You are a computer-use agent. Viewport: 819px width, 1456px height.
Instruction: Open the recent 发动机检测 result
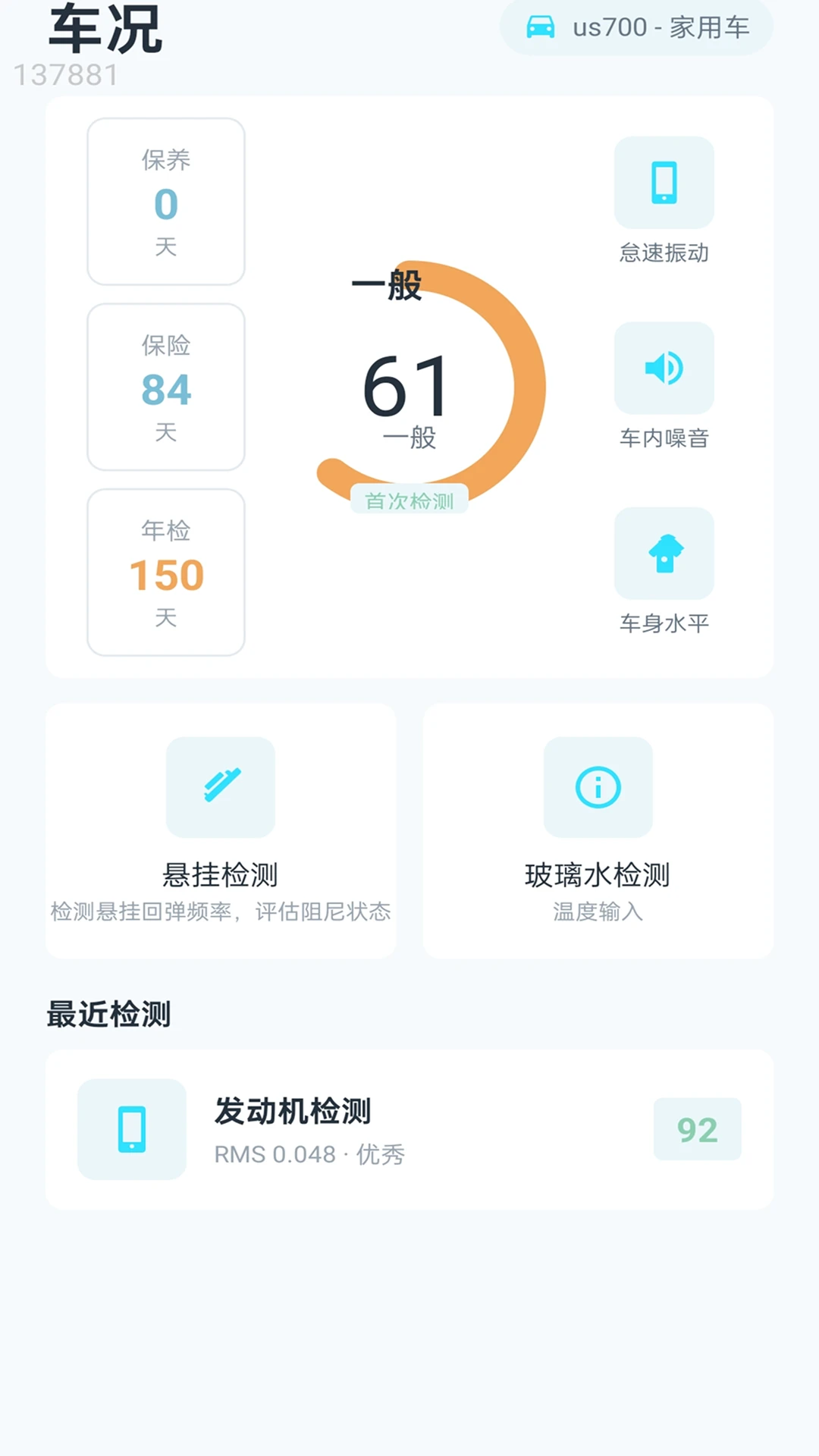[409, 1130]
